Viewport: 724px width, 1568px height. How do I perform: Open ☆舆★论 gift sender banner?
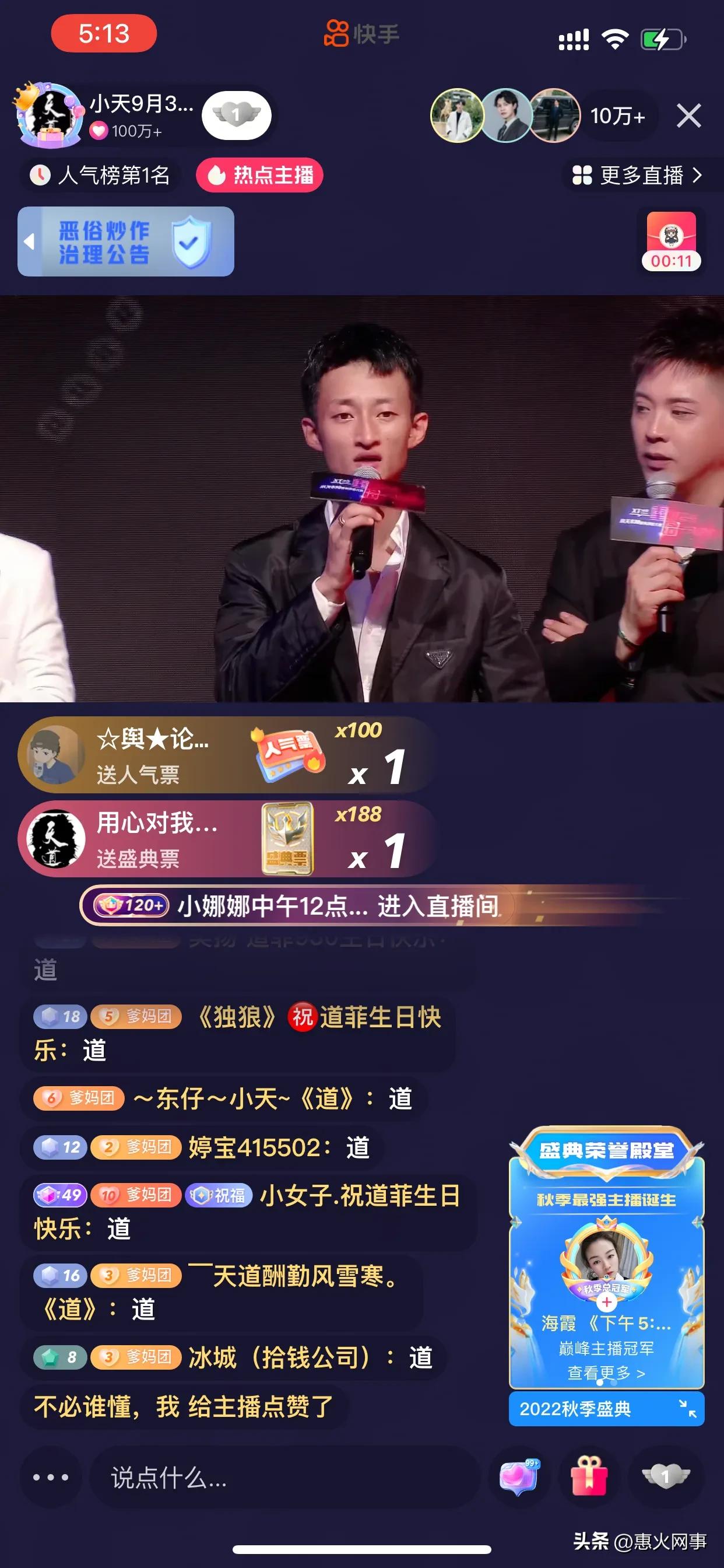coord(152,755)
